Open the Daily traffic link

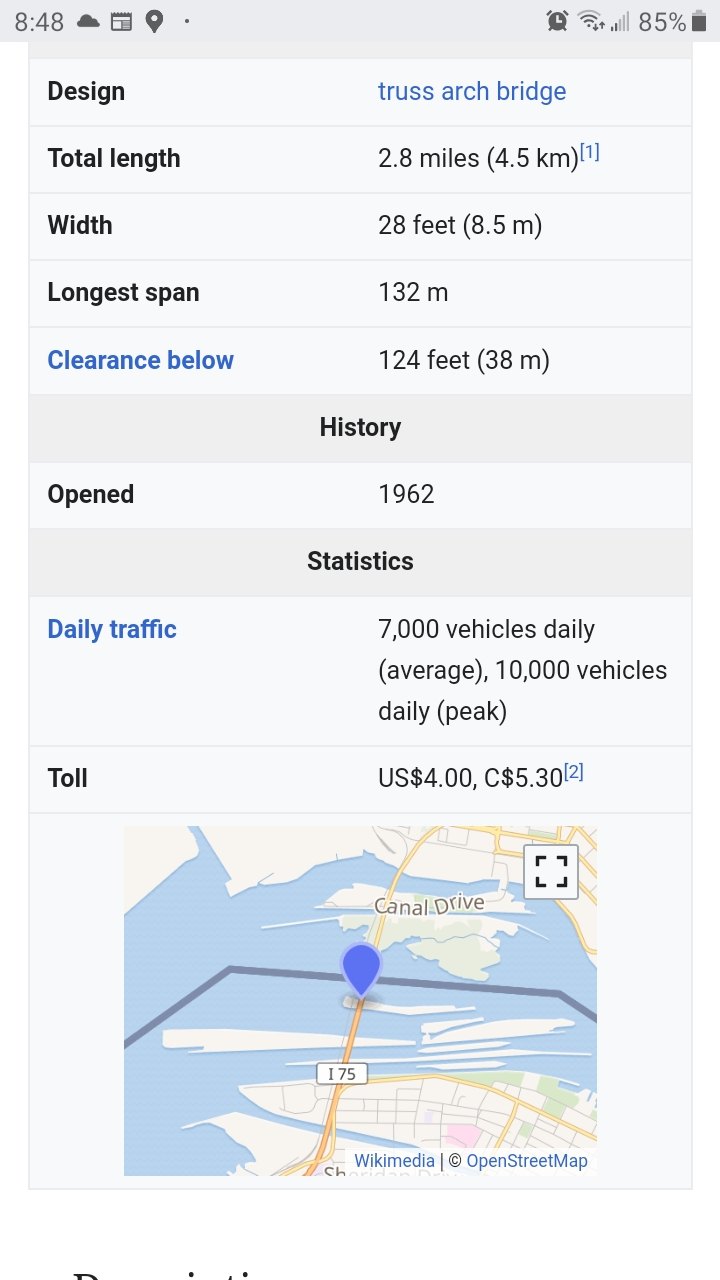tap(112, 629)
